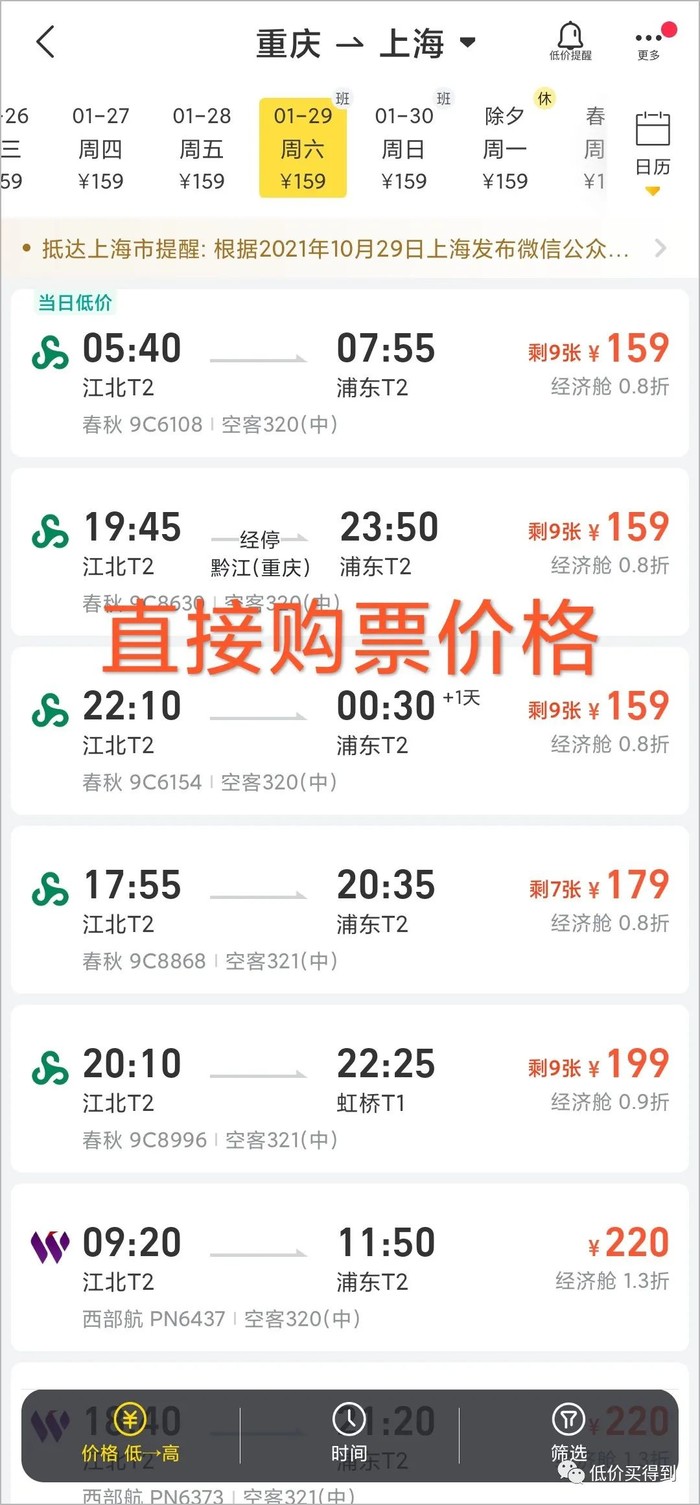Open the 低价提醒 price alert bell

tap(570, 42)
